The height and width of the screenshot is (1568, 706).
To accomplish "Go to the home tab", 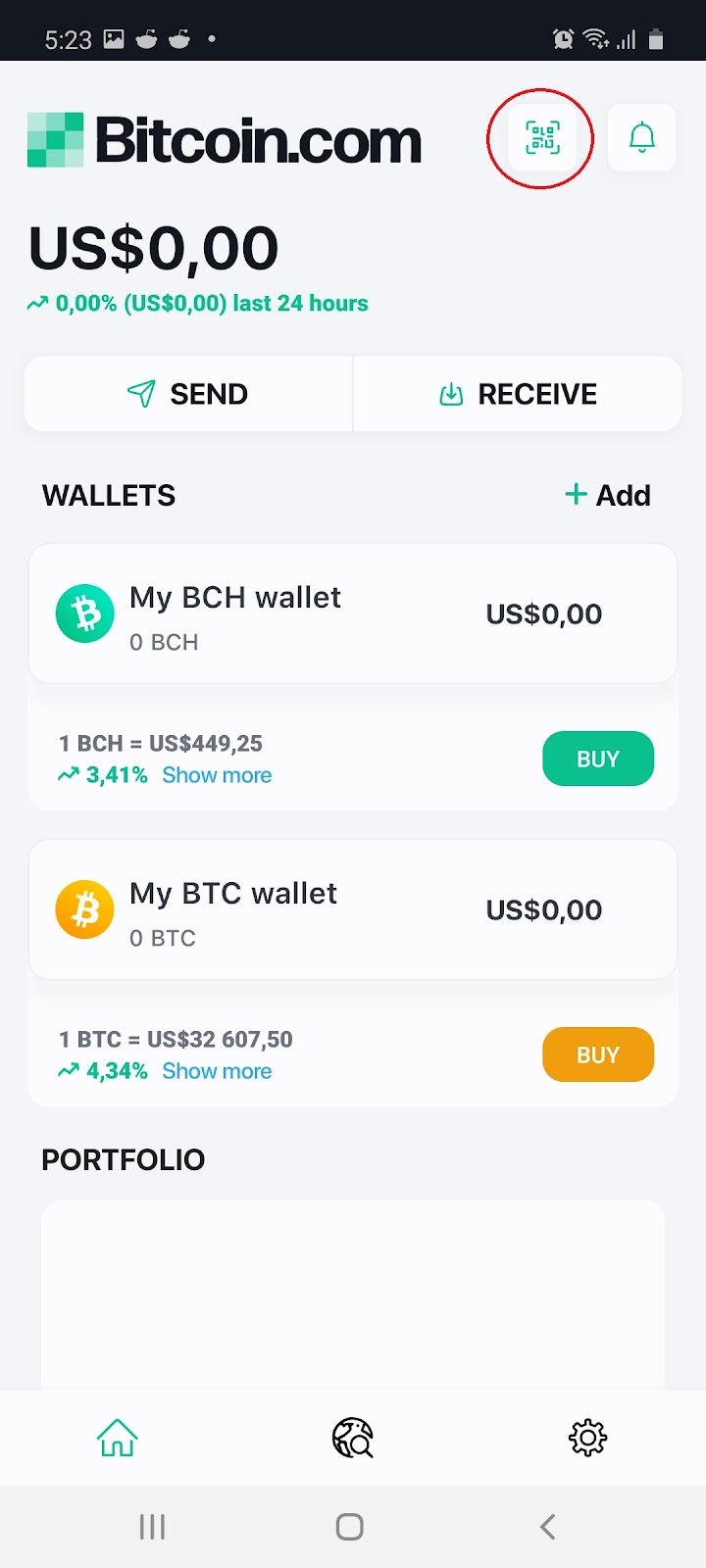I will (118, 1438).
